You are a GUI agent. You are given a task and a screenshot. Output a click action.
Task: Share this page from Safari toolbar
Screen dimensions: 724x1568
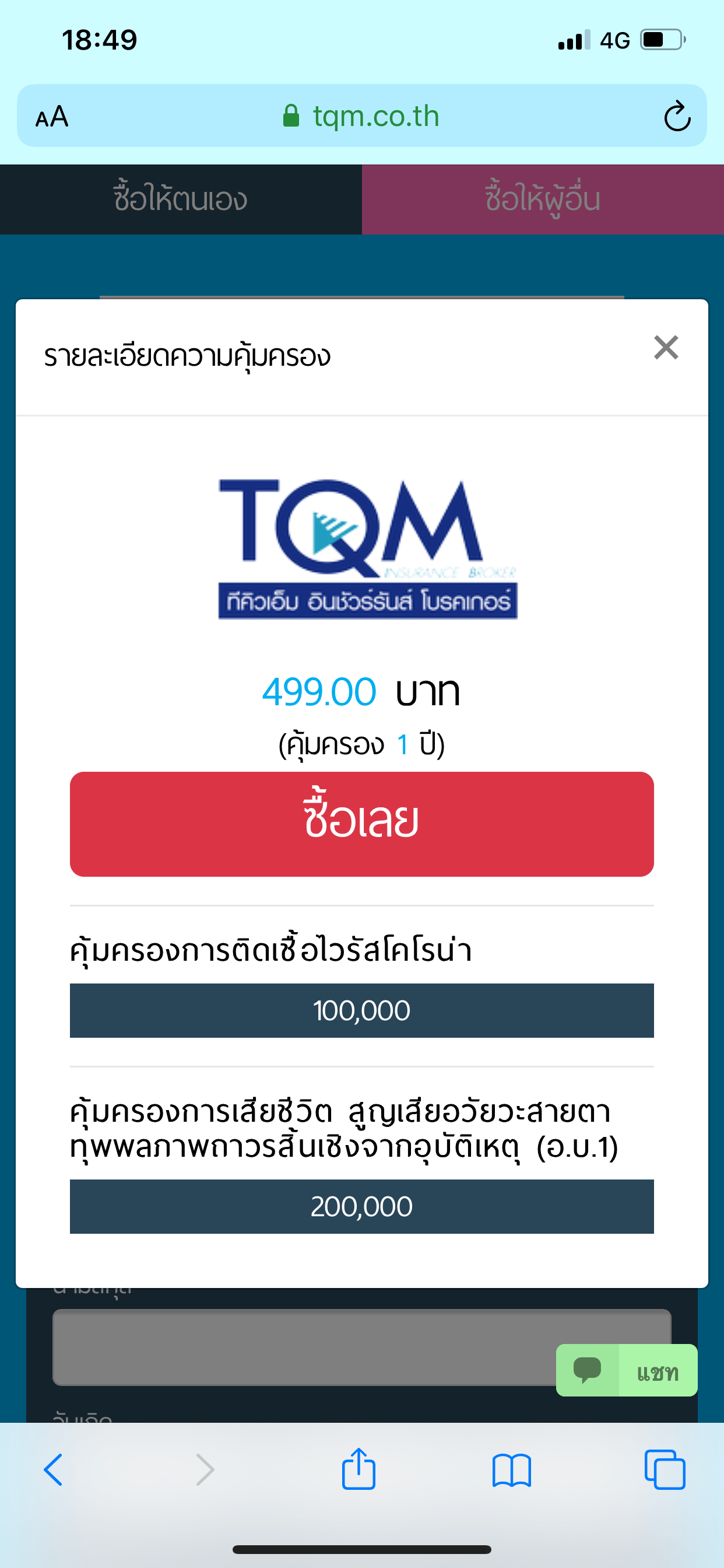(359, 1470)
